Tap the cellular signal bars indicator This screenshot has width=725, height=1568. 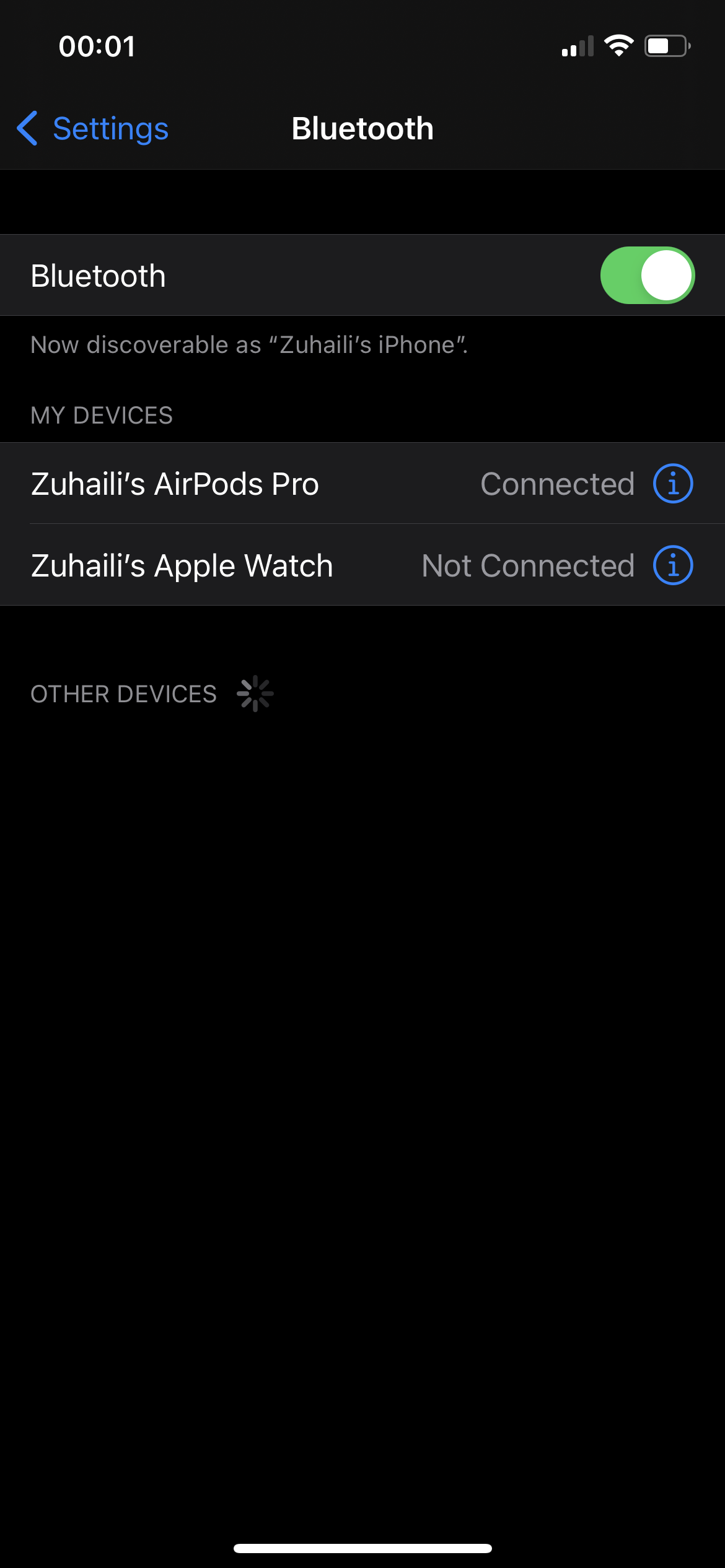[576, 45]
